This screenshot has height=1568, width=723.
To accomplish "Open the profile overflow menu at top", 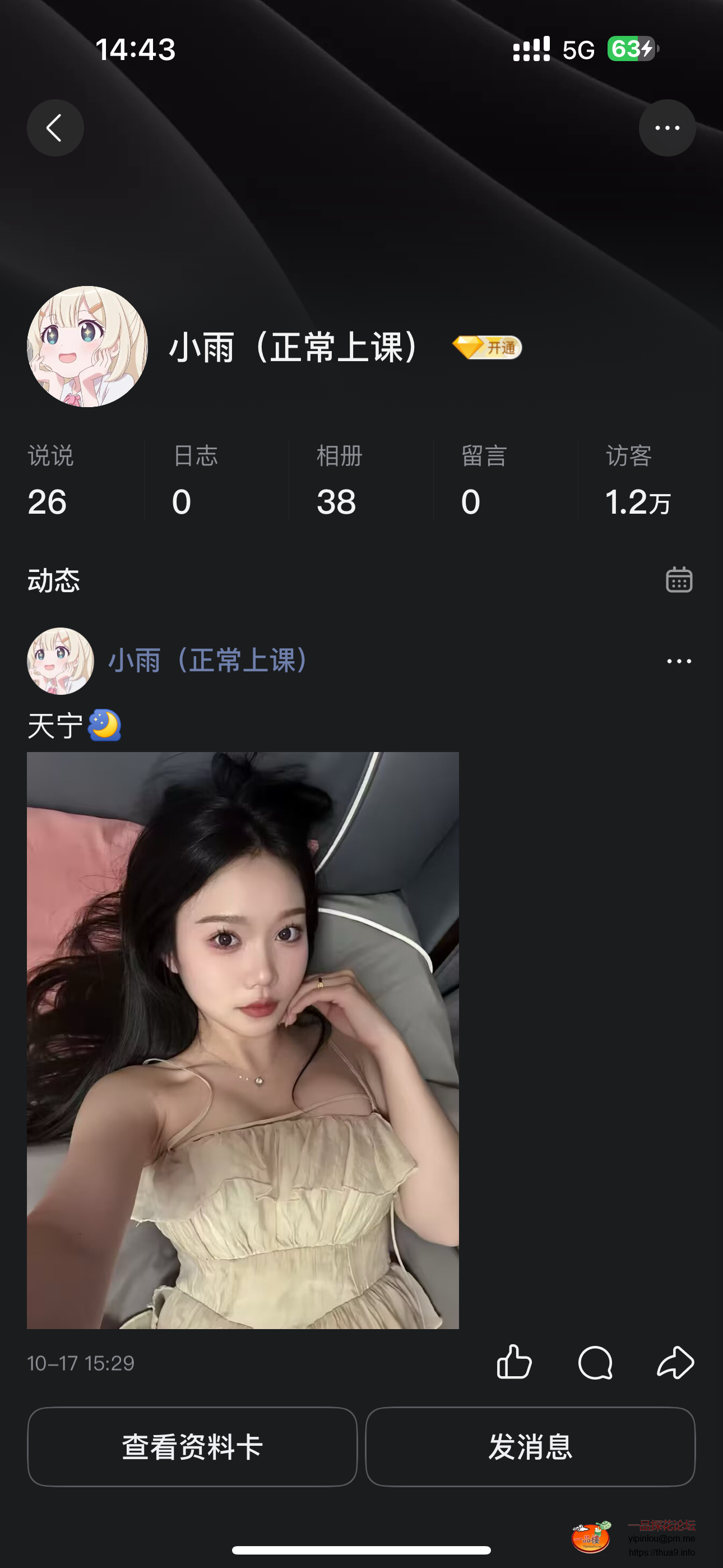I will pos(667,128).
